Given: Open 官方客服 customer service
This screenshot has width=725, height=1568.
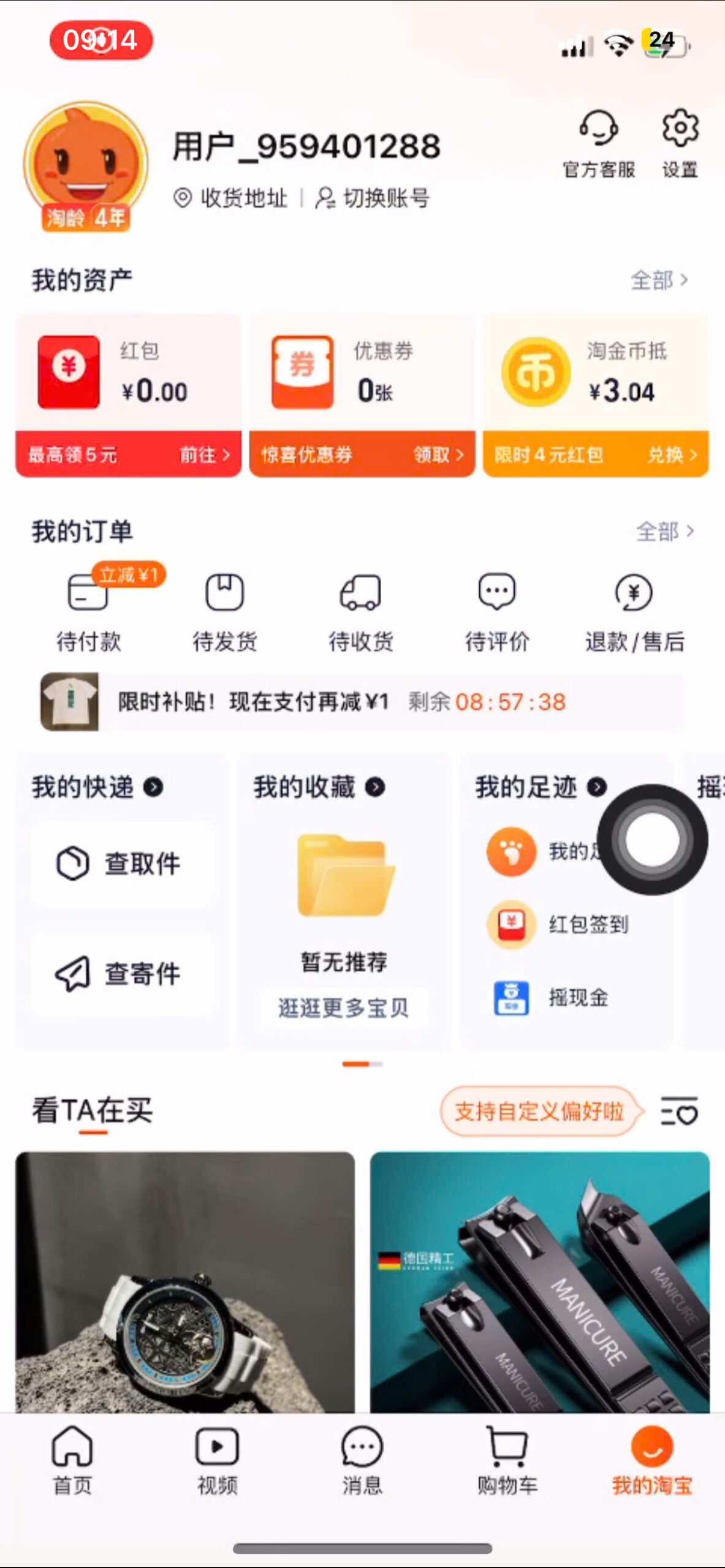Looking at the screenshot, I should [598, 143].
